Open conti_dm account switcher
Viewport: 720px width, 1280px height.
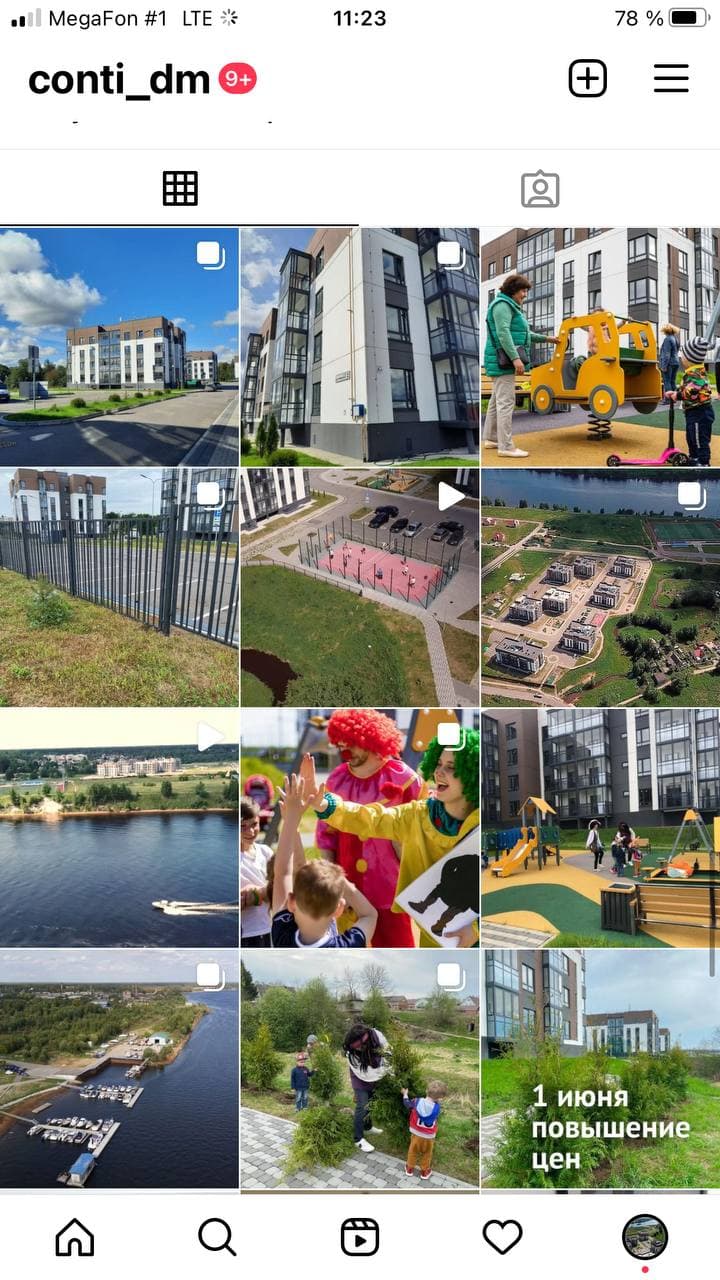coord(120,80)
